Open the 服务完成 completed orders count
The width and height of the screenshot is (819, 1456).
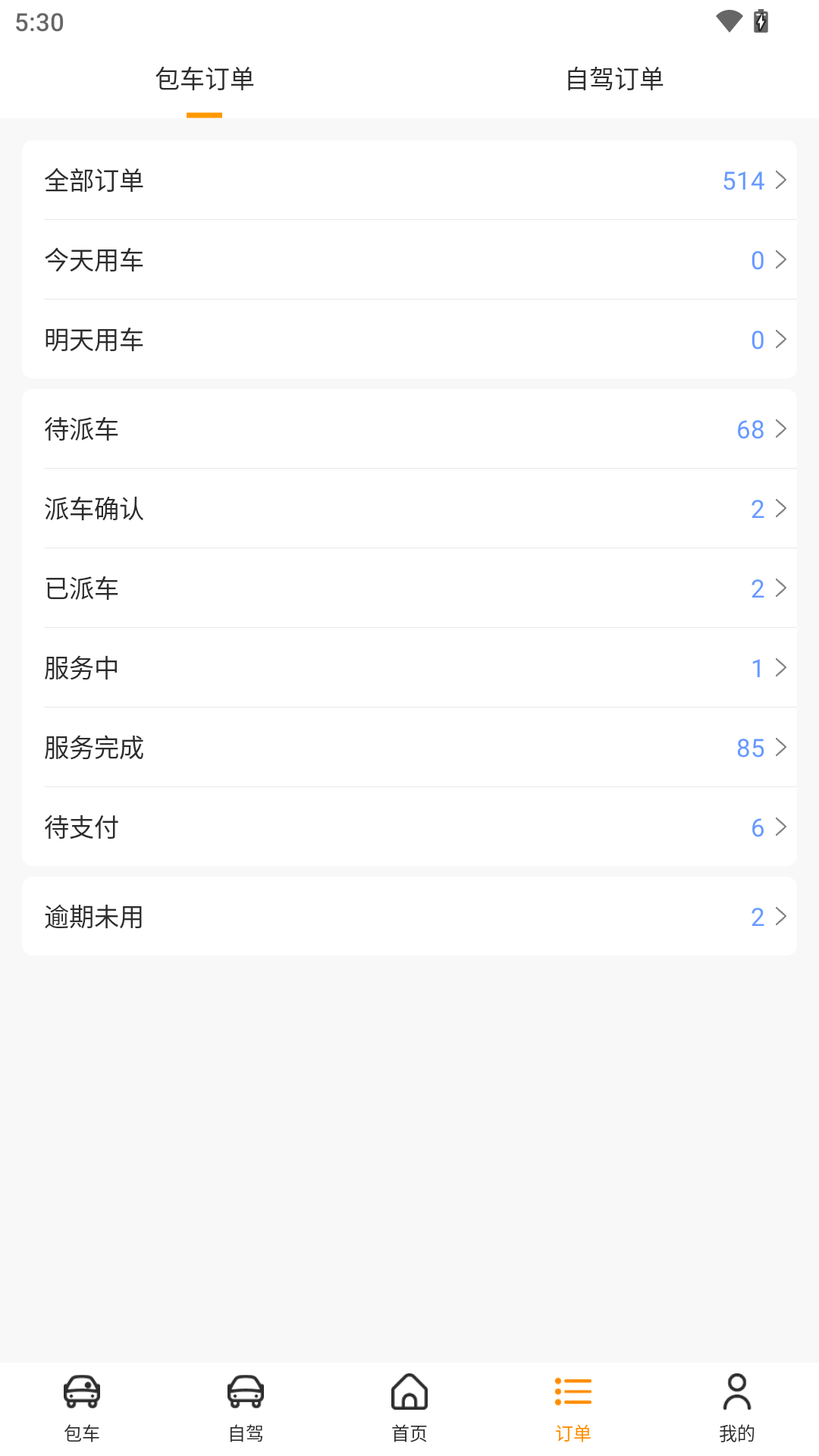click(x=749, y=748)
